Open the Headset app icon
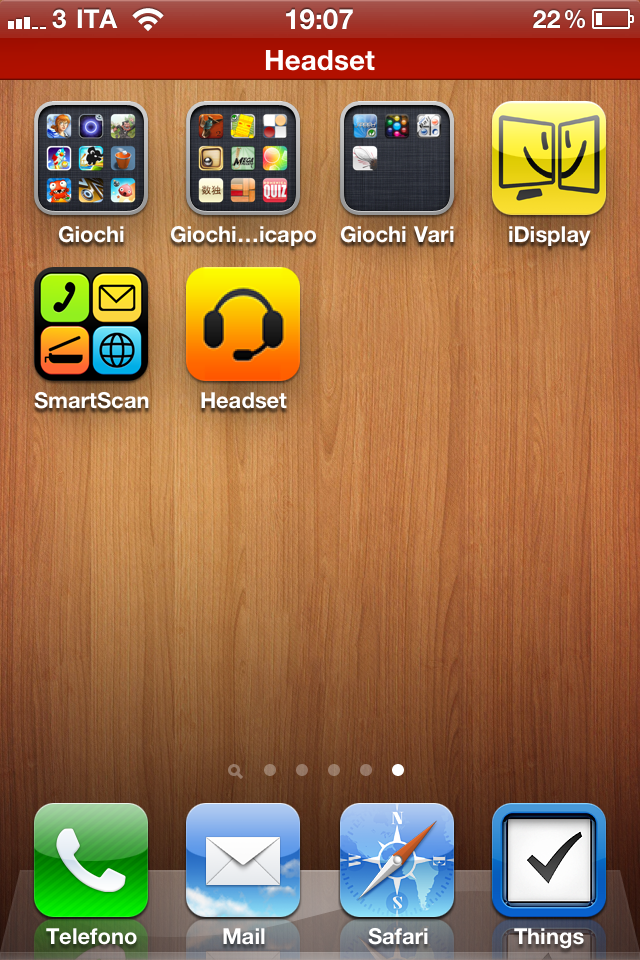The width and height of the screenshot is (640, 960). [243, 325]
